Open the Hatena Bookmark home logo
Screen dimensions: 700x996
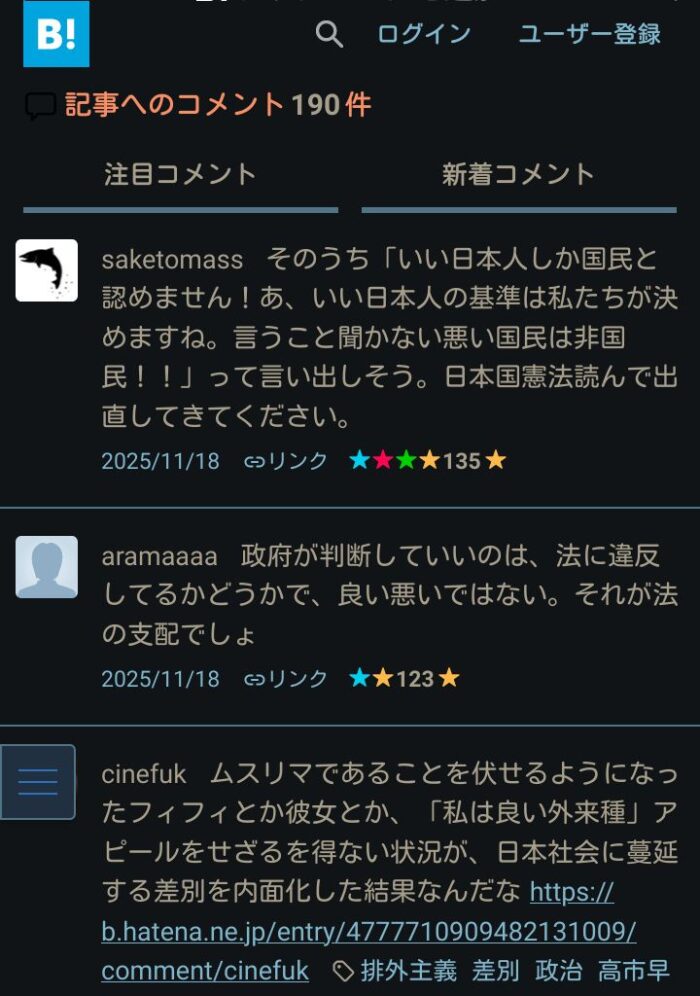56,34
